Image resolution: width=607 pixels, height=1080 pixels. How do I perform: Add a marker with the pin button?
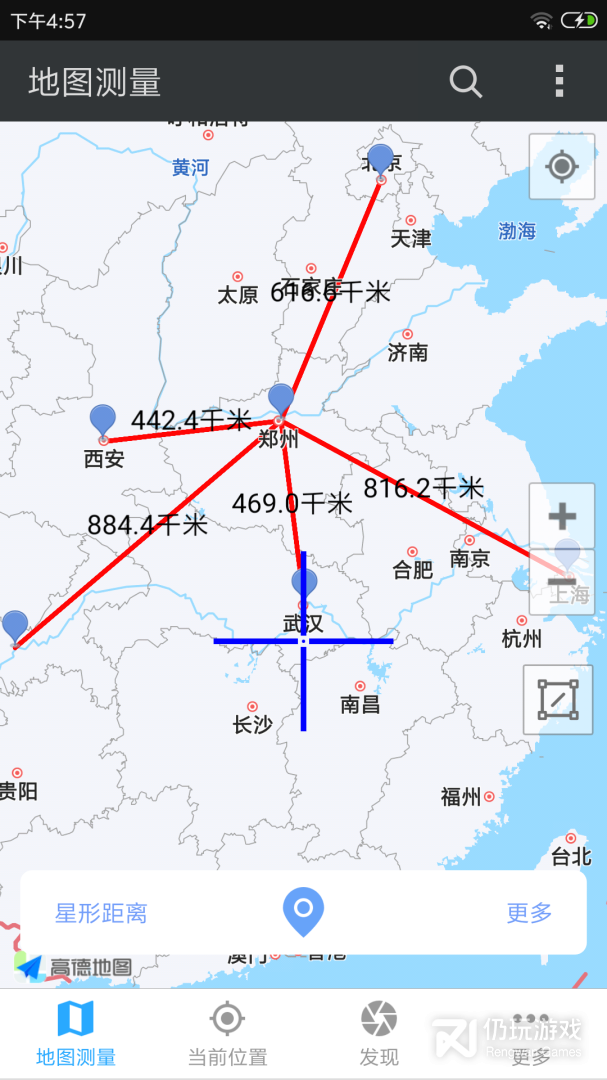coord(303,912)
